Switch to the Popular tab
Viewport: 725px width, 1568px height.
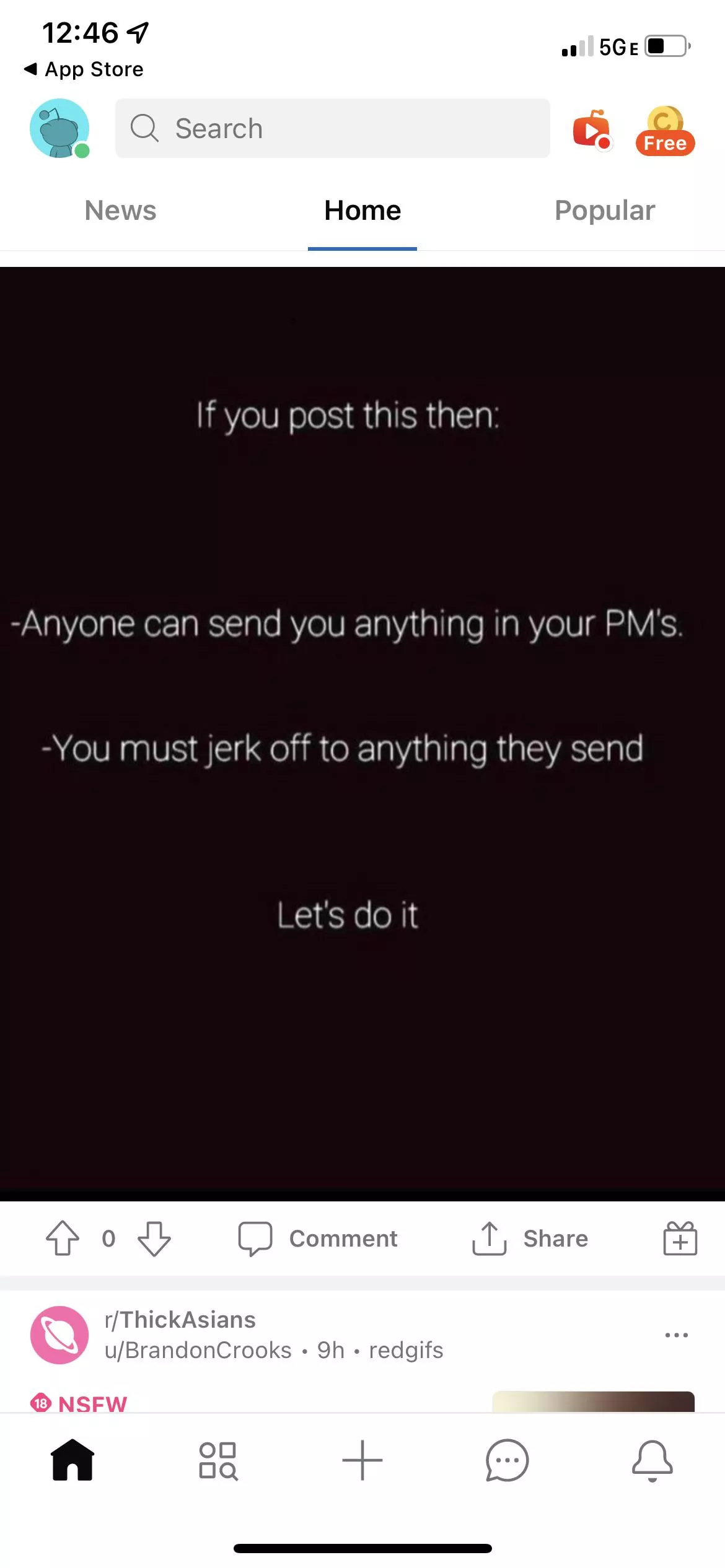click(604, 211)
